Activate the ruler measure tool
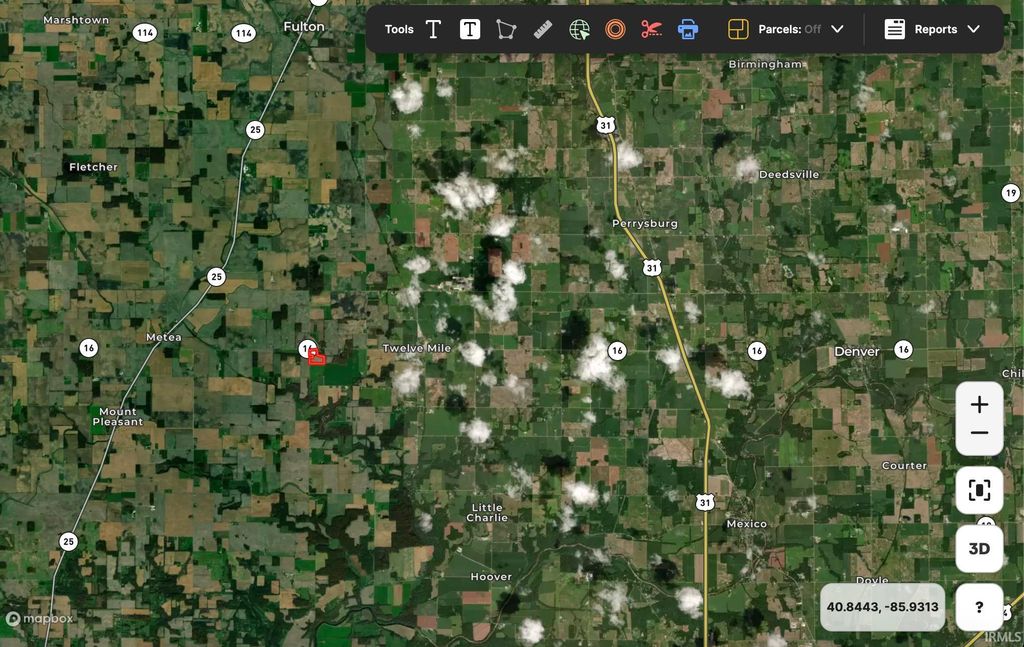This screenshot has width=1024, height=647. coord(543,29)
